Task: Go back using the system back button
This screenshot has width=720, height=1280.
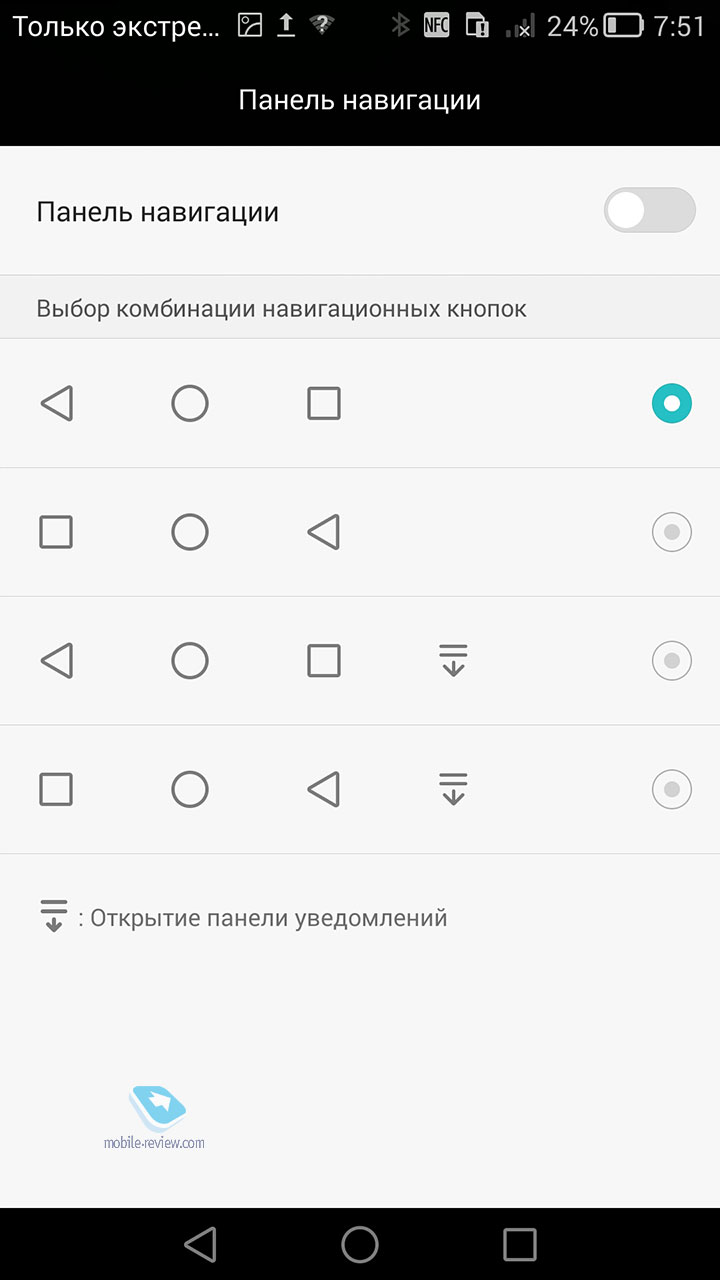Action: 201,1244
